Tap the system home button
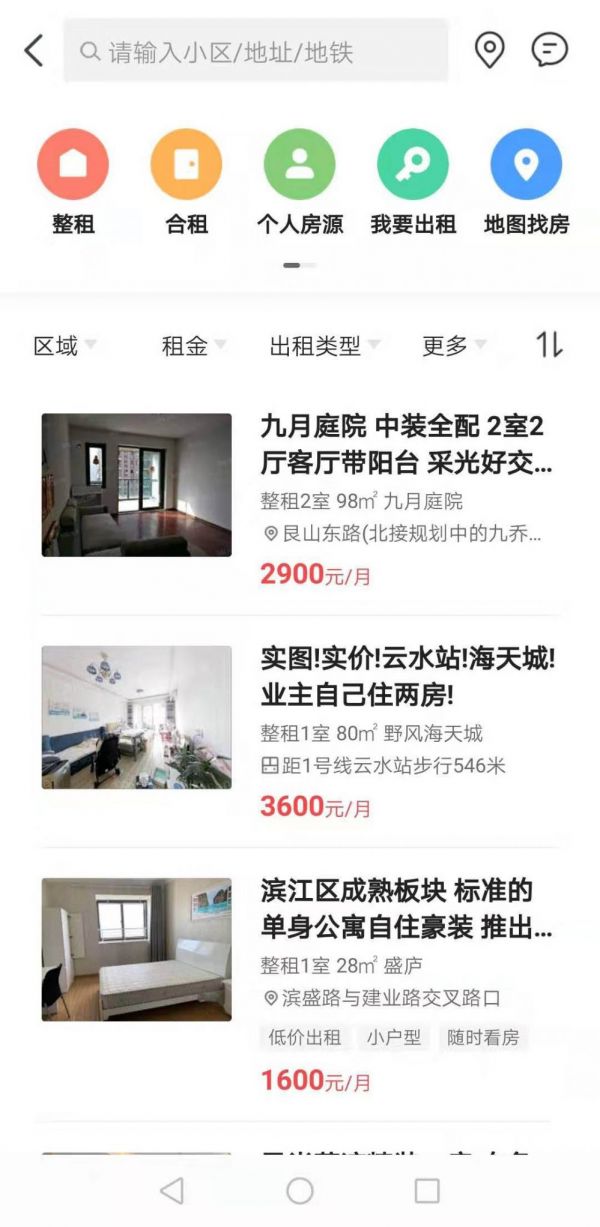600x1227 pixels. [300, 1190]
